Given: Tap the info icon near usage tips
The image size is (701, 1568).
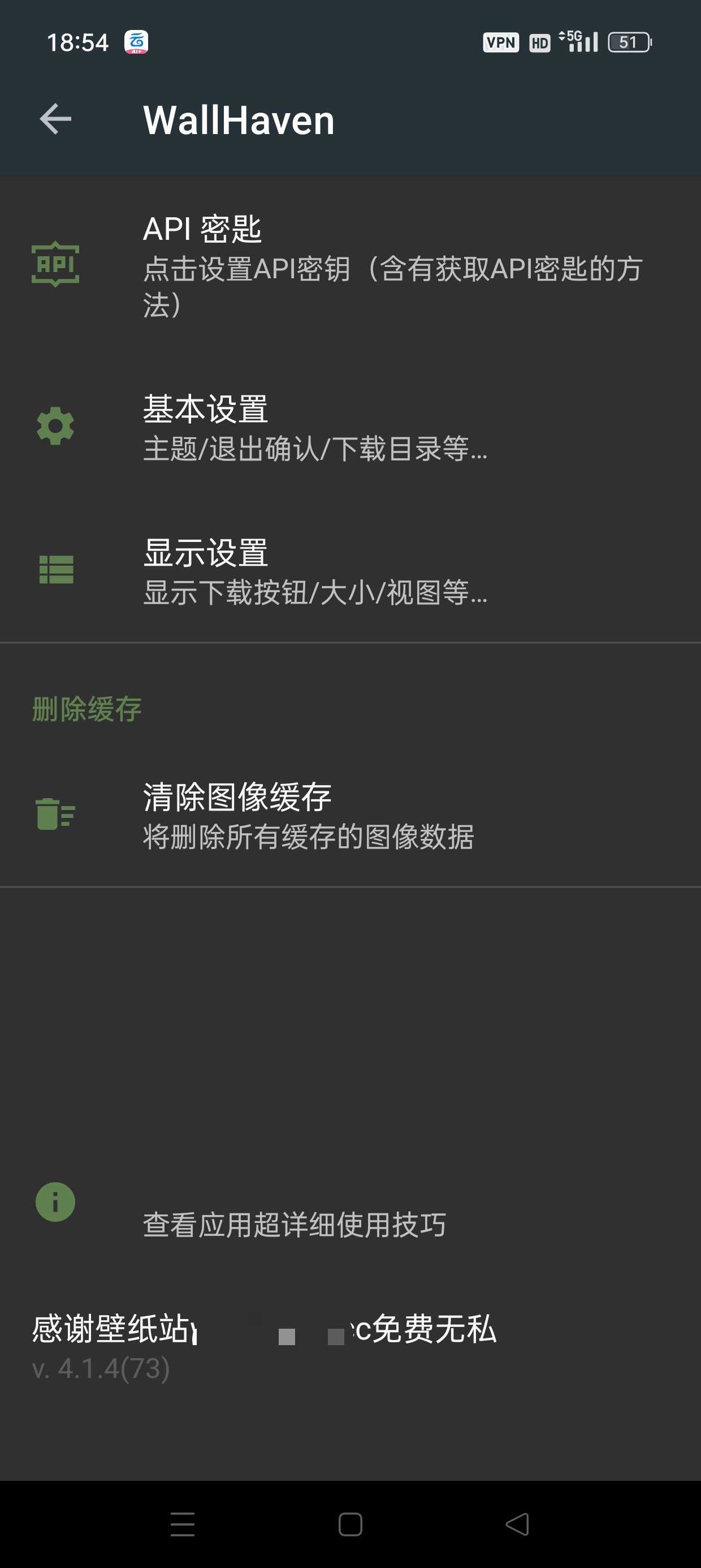Looking at the screenshot, I should click(x=55, y=1202).
